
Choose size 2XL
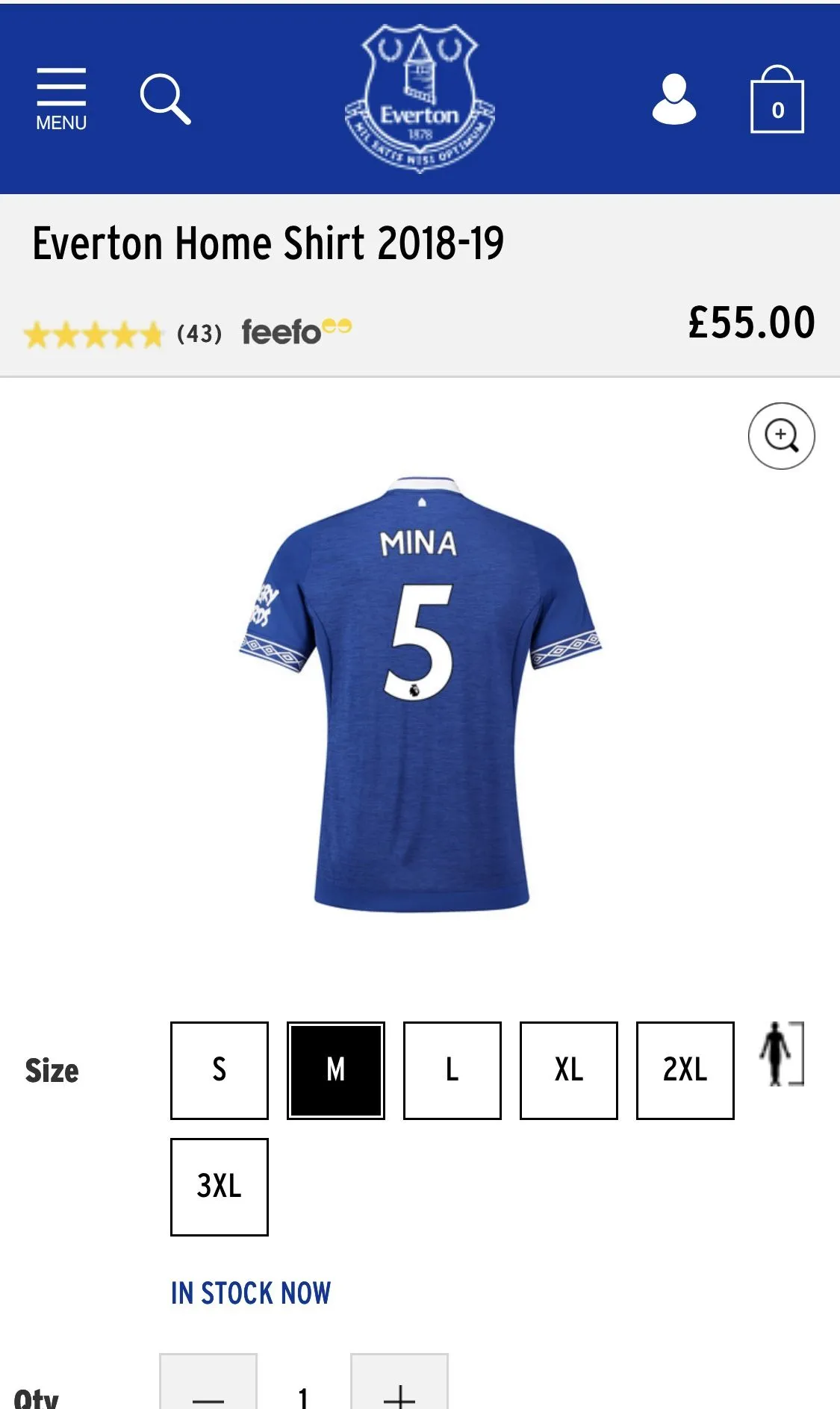point(685,1070)
